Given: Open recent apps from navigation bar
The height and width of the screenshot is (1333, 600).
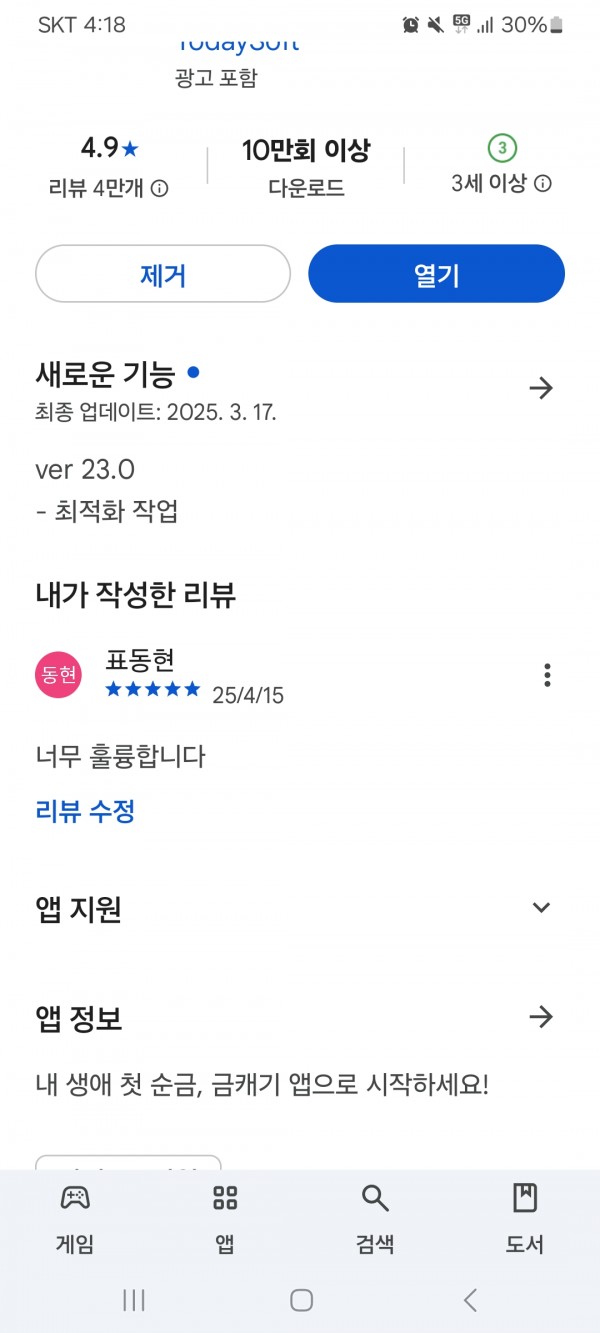Looking at the screenshot, I should click(133, 1300).
